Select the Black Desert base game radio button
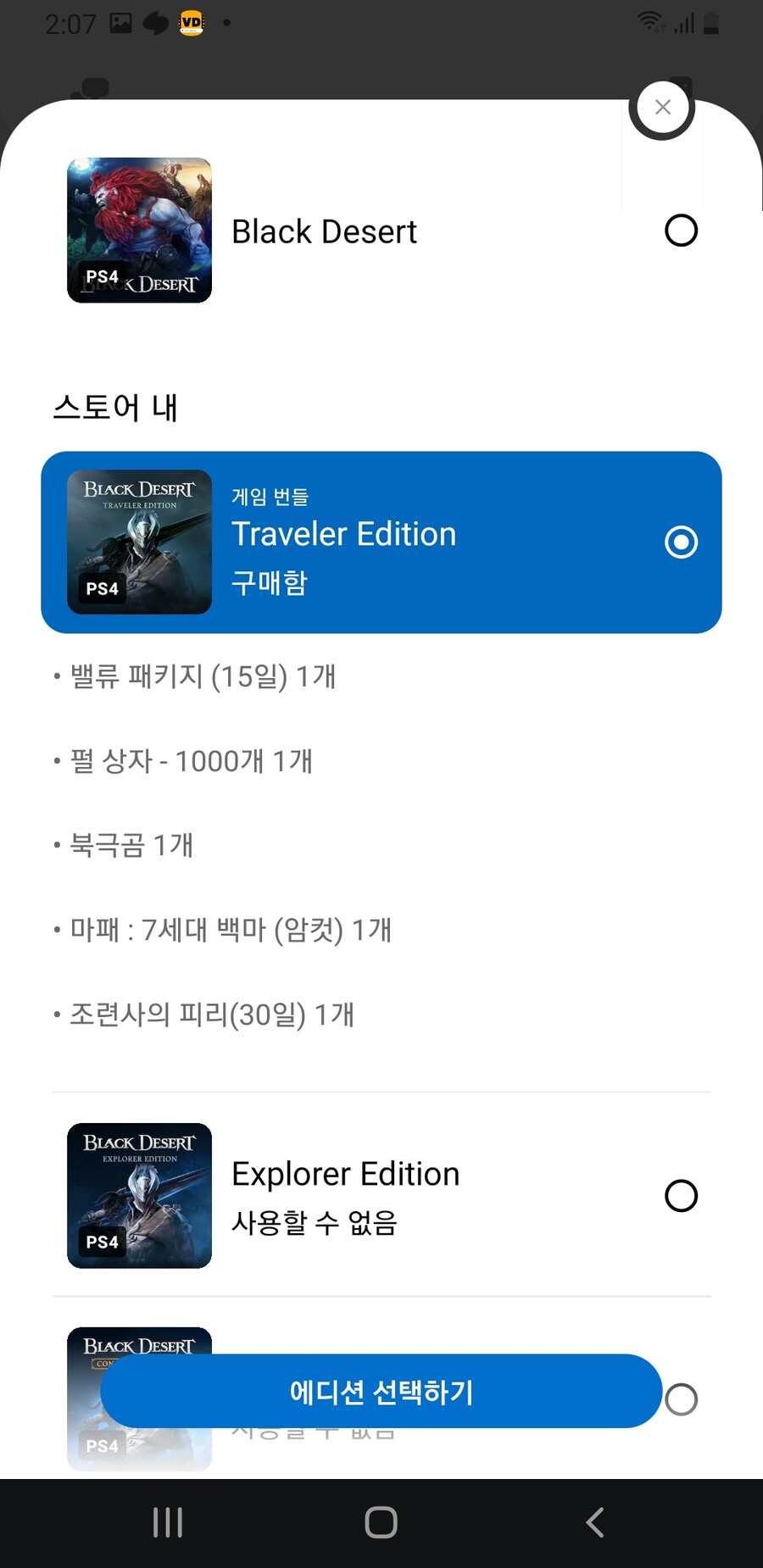 click(681, 231)
